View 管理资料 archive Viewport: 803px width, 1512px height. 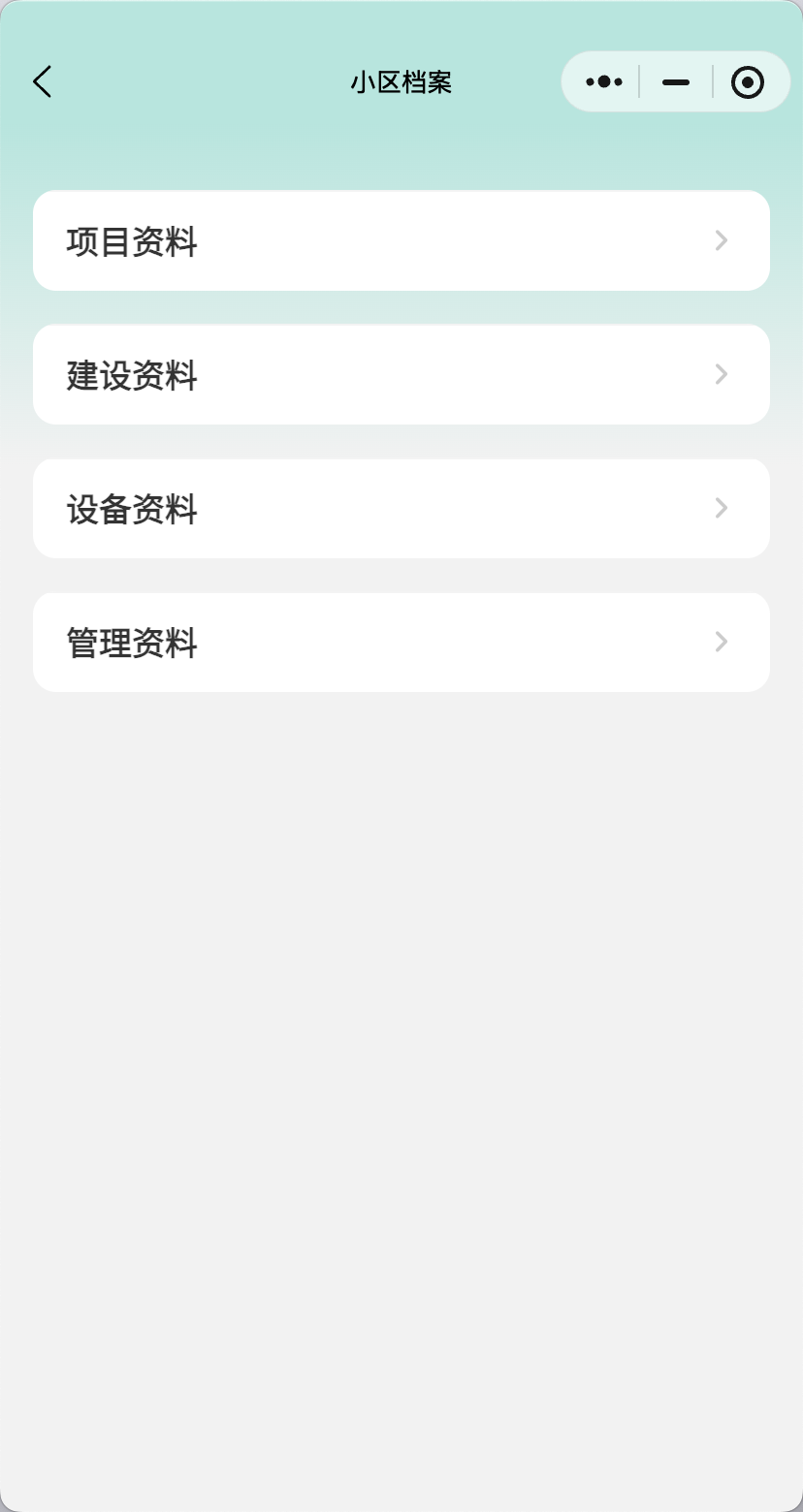[401, 642]
